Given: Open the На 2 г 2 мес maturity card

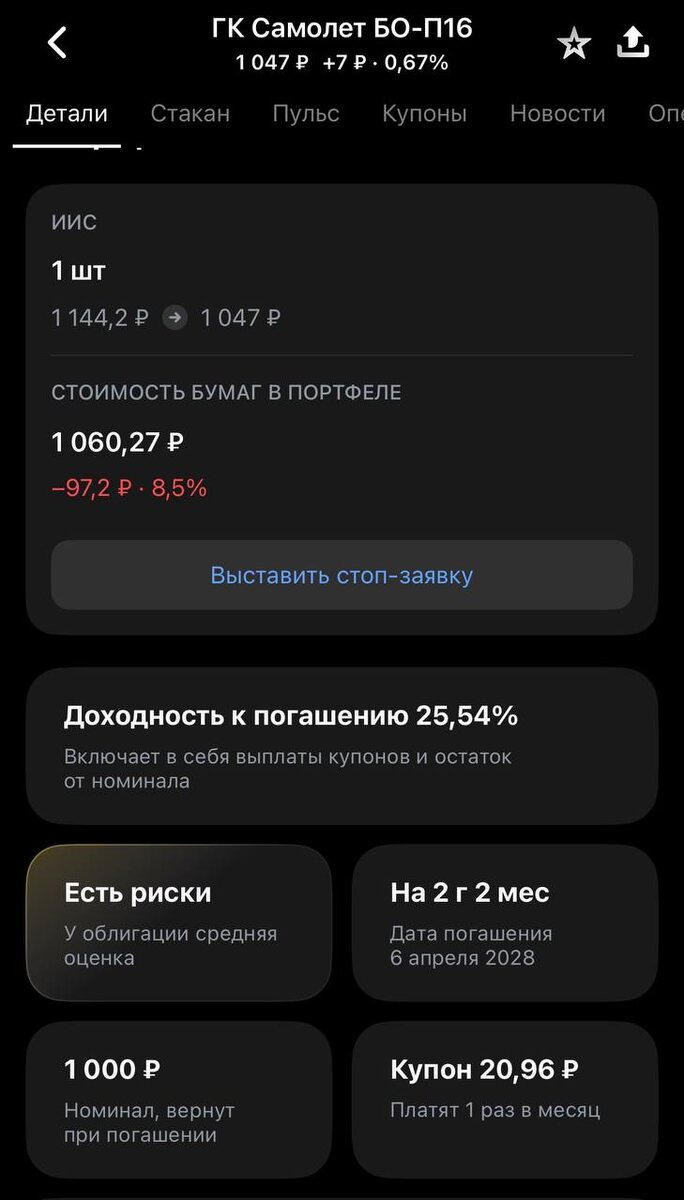Looking at the screenshot, I should [505, 923].
